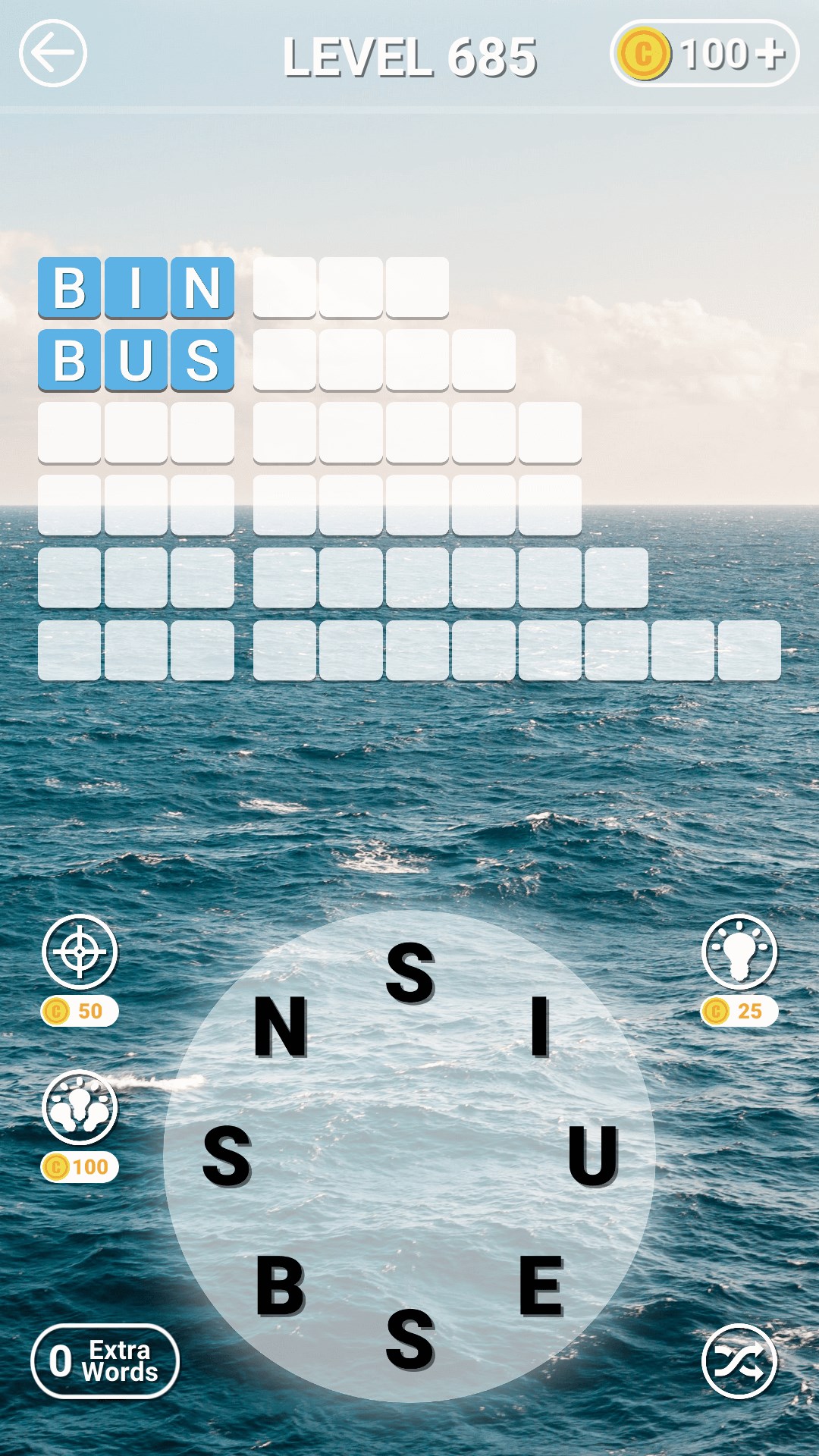The width and height of the screenshot is (819, 1456).
Task: Use the lightbulb hint costing 25 coins
Action: click(739, 952)
